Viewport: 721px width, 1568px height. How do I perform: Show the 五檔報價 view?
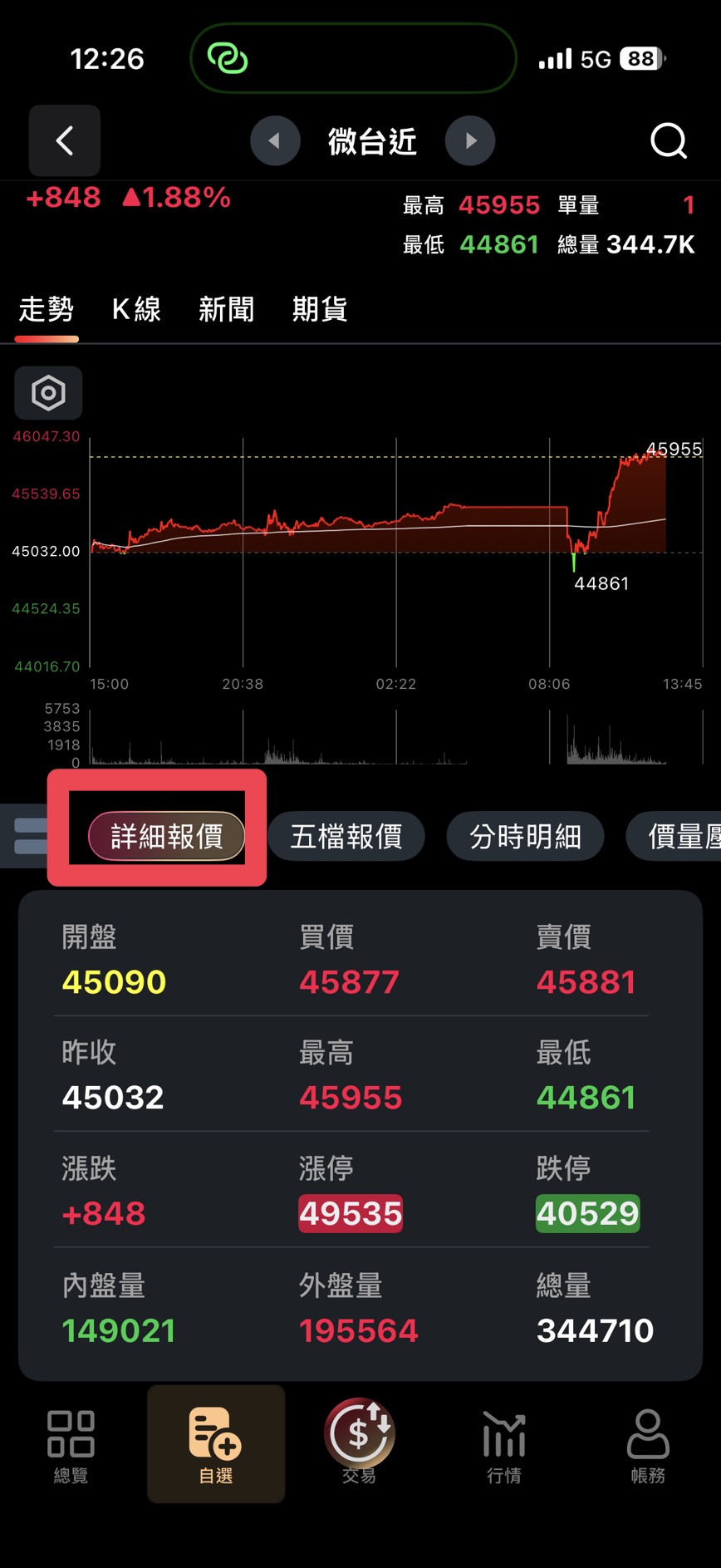(346, 836)
